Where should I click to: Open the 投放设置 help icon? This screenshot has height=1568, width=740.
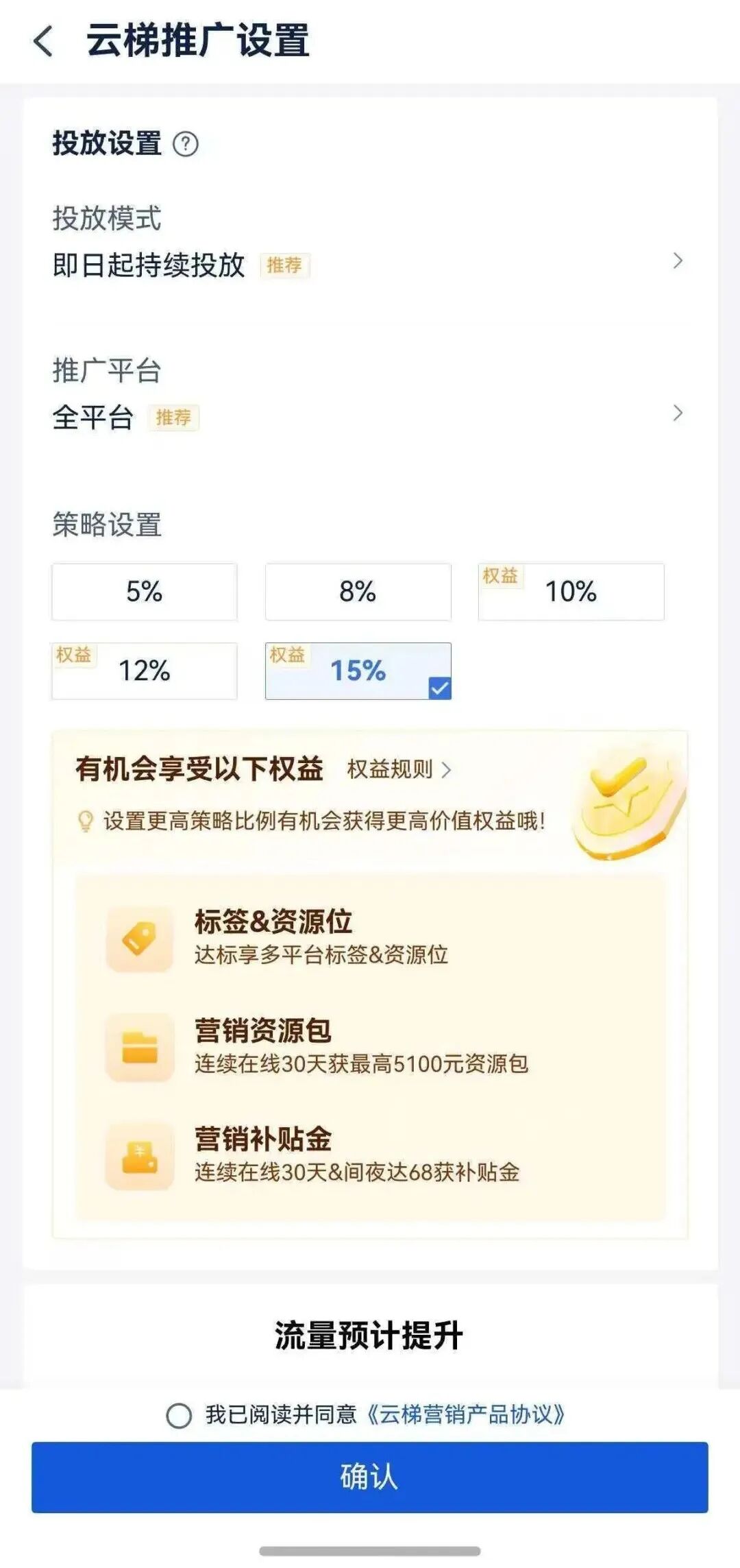(x=185, y=145)
